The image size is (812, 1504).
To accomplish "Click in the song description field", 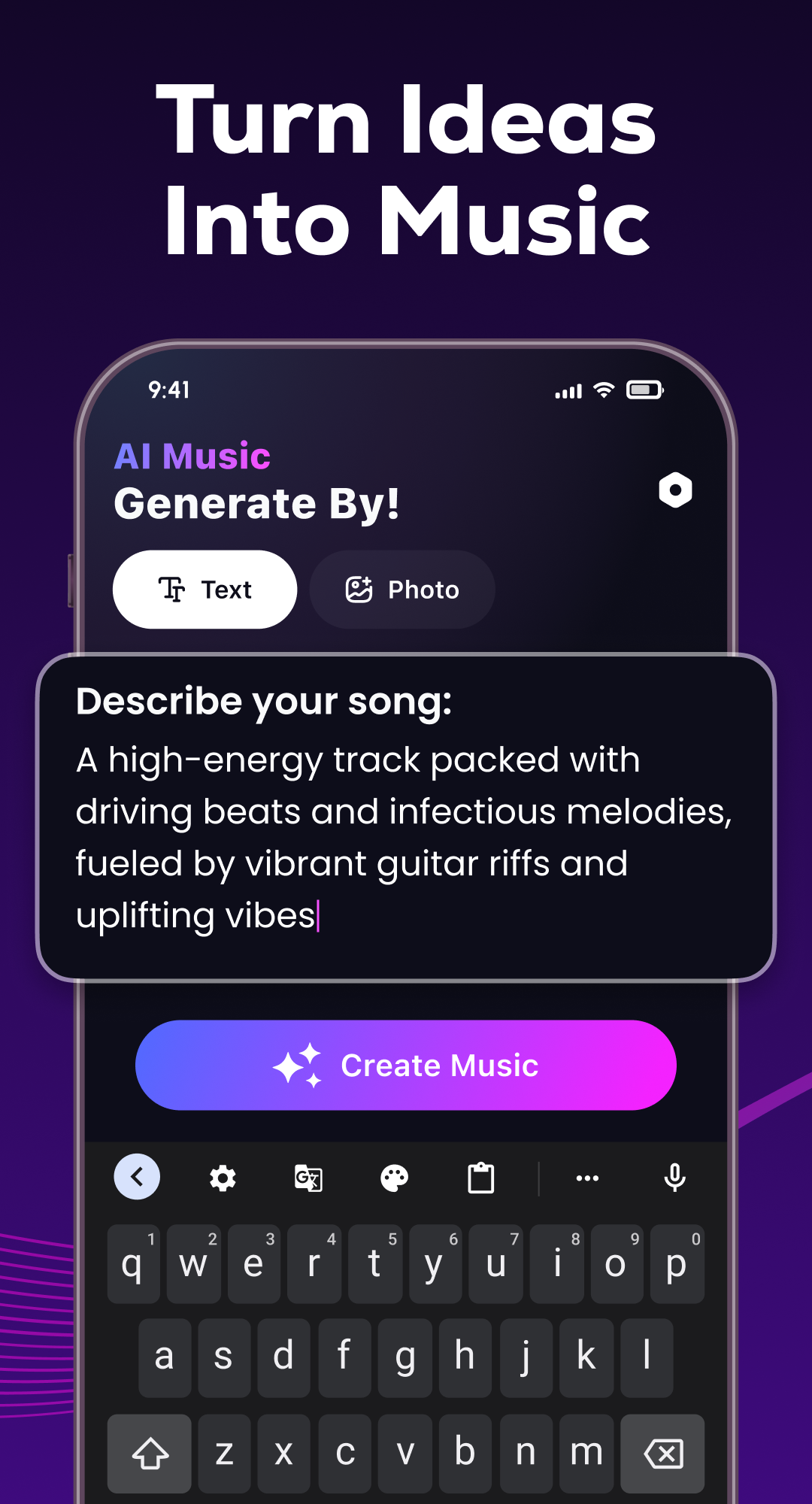I will [406, 835].
